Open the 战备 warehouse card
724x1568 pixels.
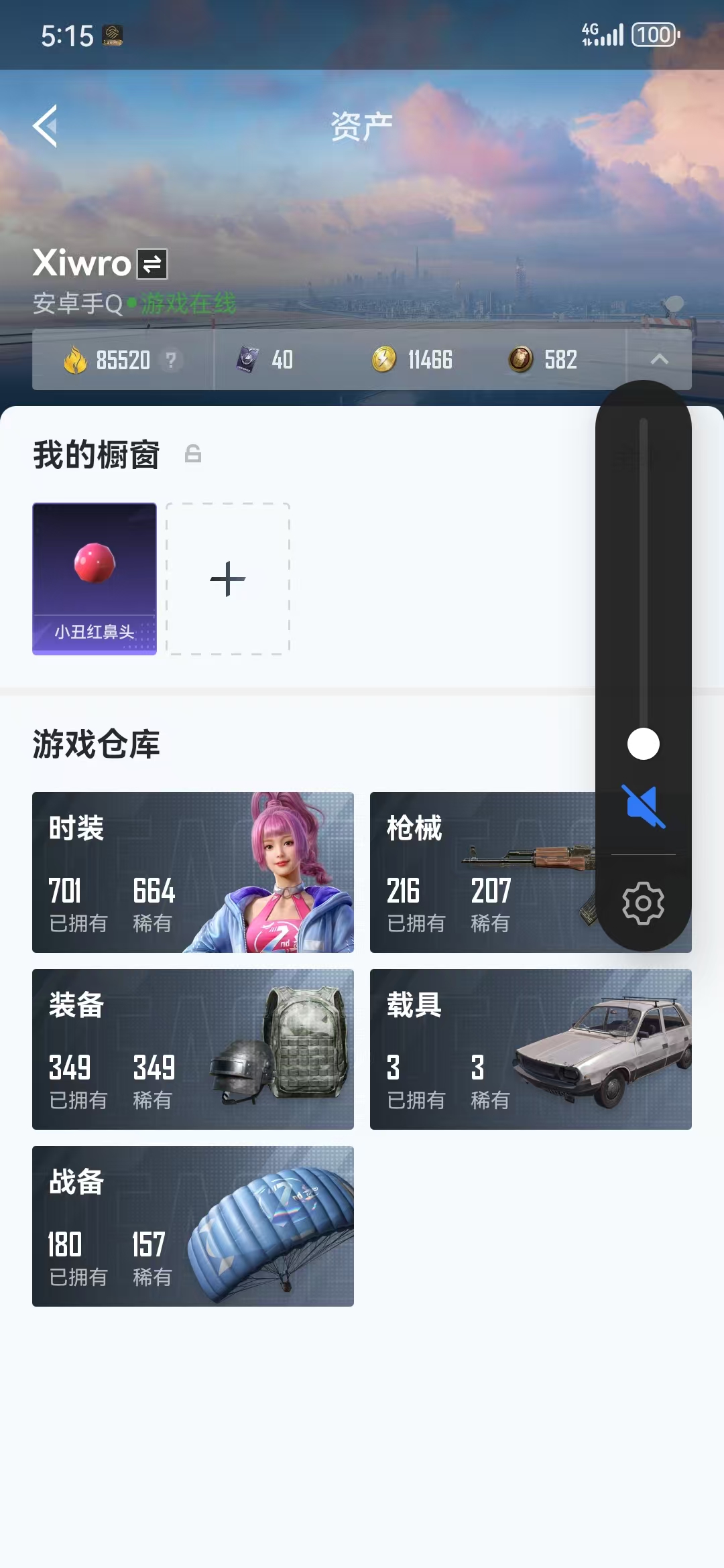pos(193,1226)
